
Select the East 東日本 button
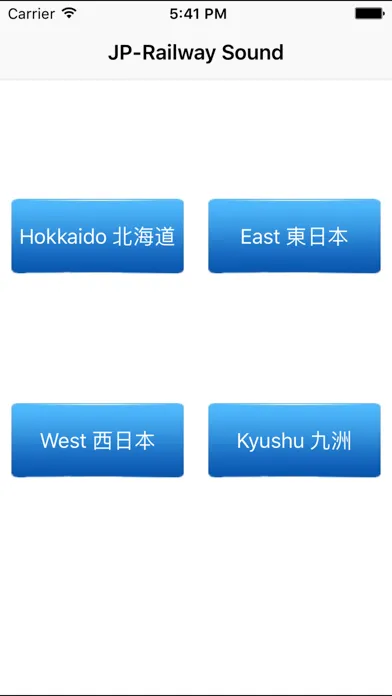(x=294, y=236)
